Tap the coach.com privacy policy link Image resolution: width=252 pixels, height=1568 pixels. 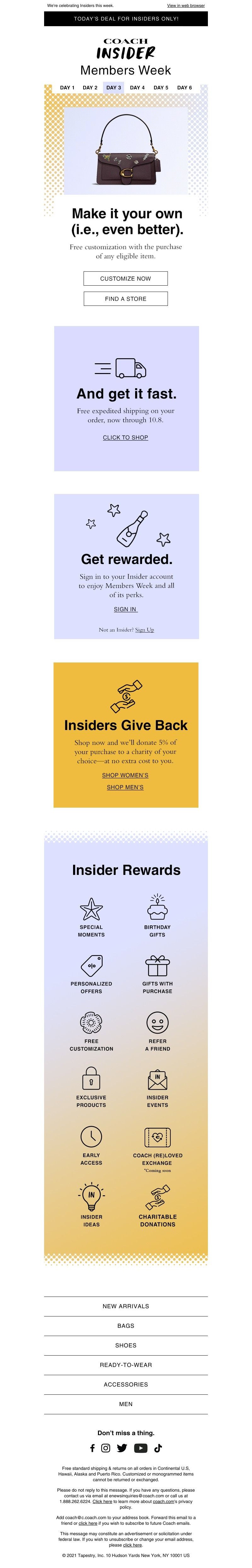163,1502
